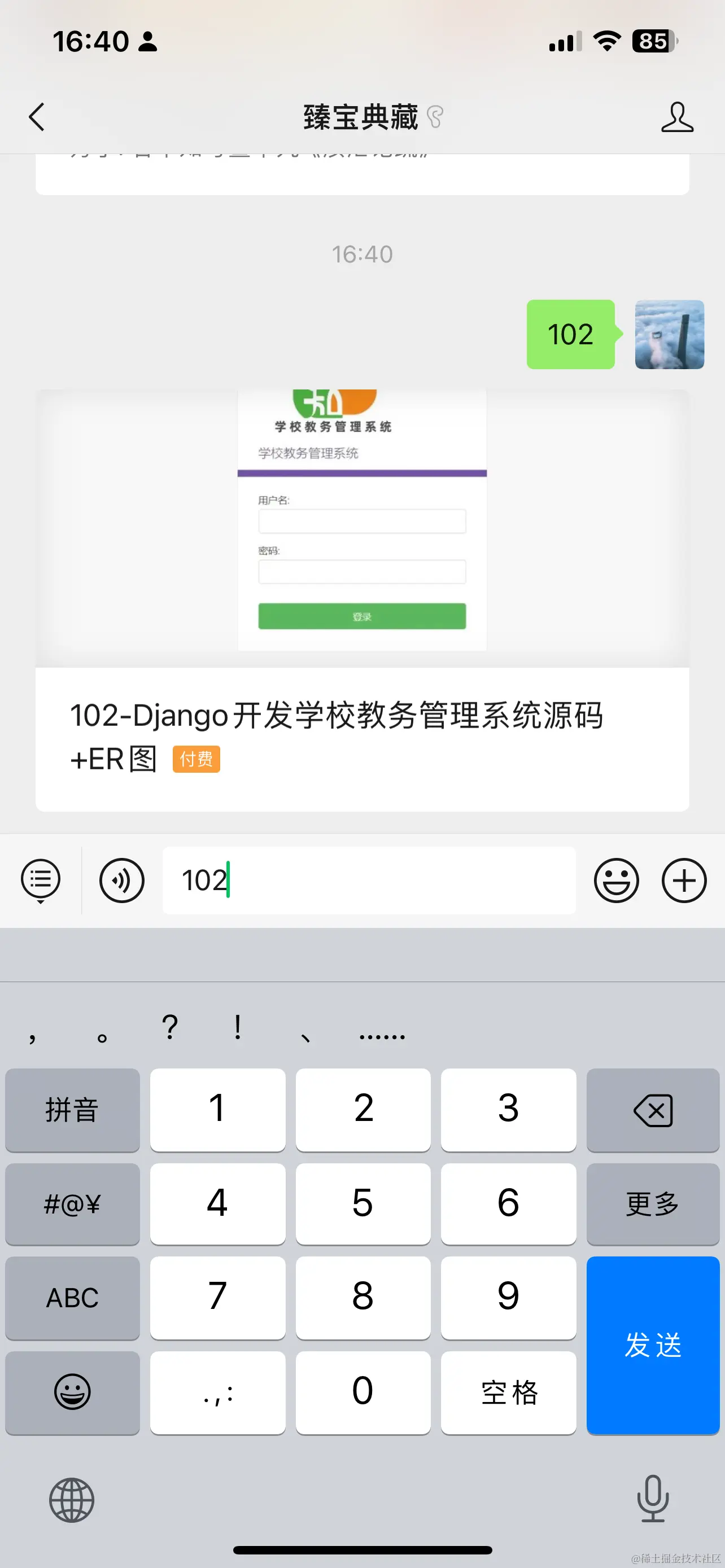725x1568 pixels.
Task: Delete the last typed character
Action: [x=653, y=1110]
